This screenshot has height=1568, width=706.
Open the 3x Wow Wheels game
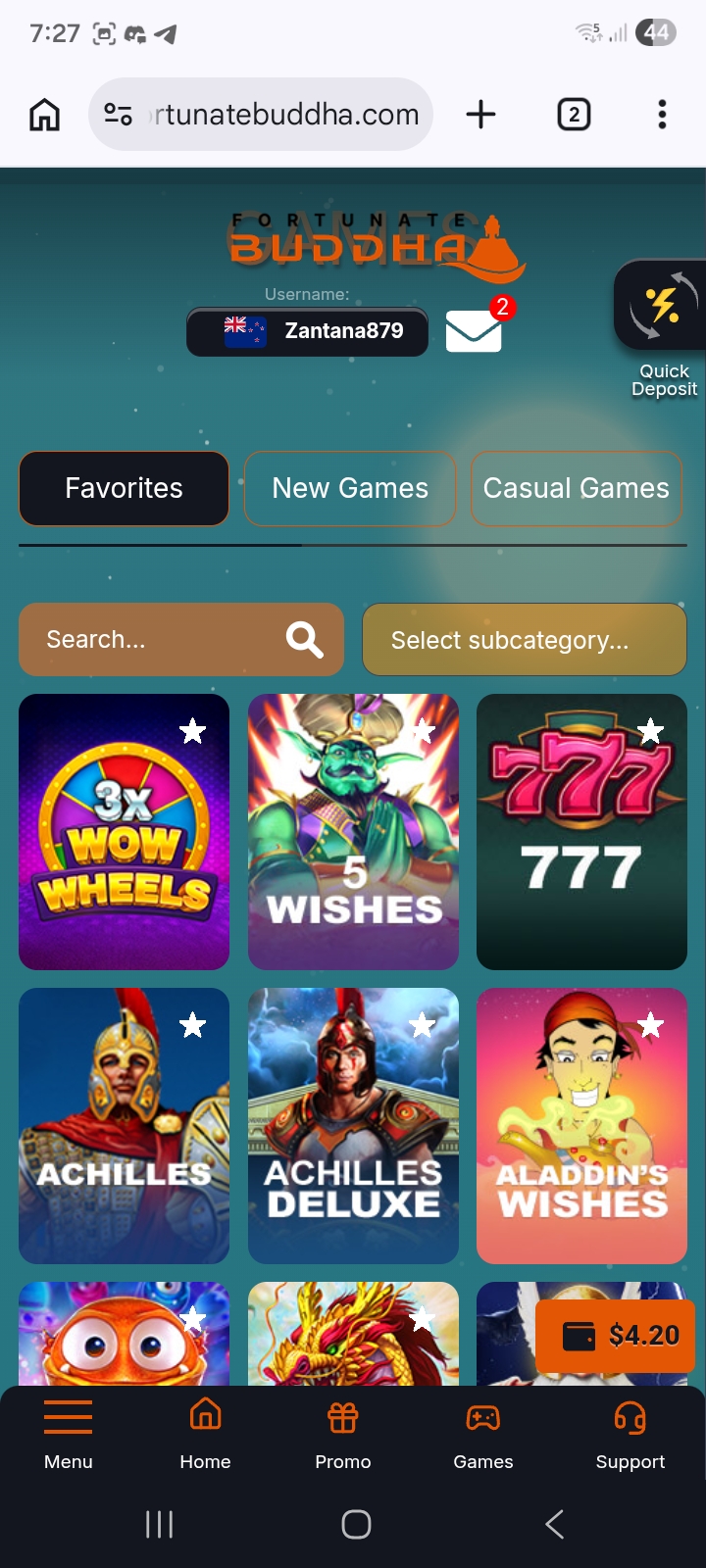click(124, 832)
